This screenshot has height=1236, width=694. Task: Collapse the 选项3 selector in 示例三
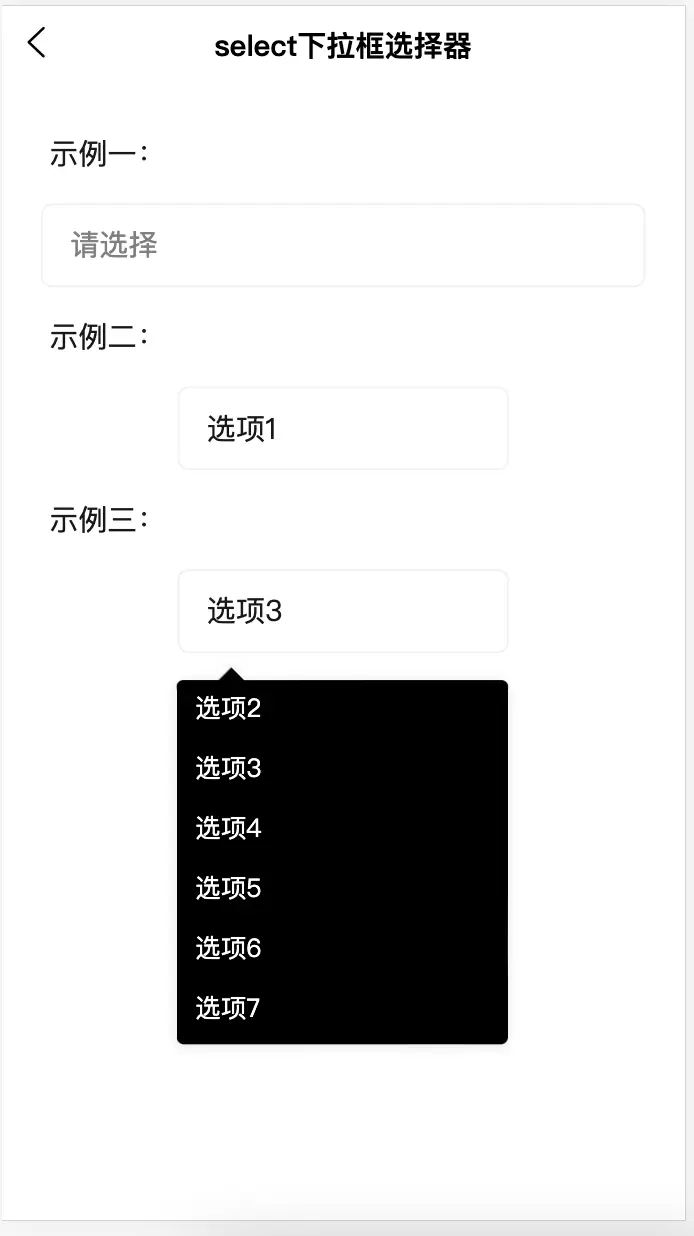coord(343,611)
